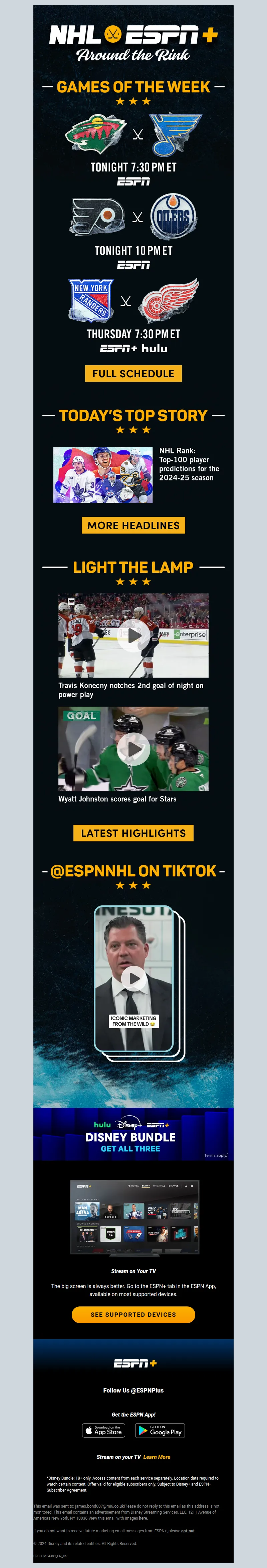
Task: Play the Wyatt Johnston goal video
Action: 133,749
